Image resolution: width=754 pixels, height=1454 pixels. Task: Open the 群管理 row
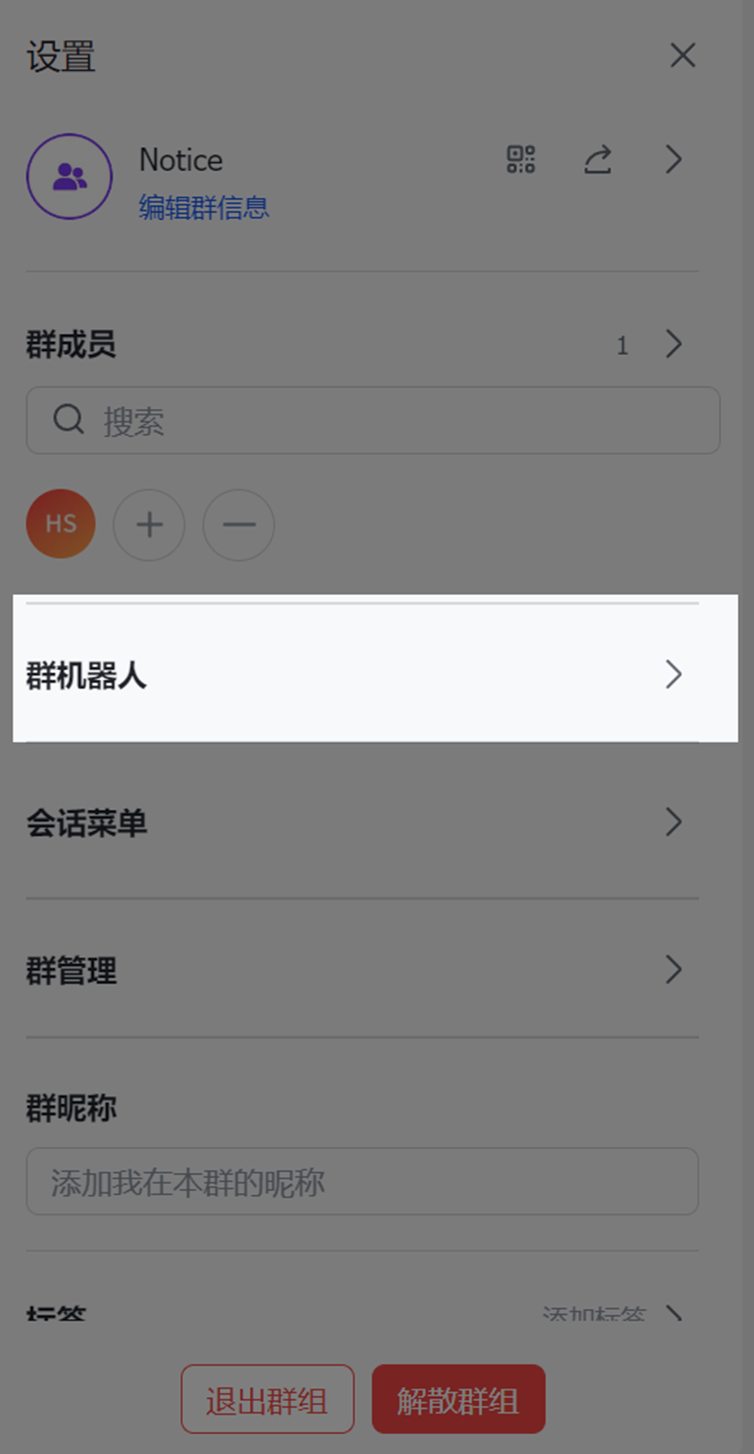point(375,969)
